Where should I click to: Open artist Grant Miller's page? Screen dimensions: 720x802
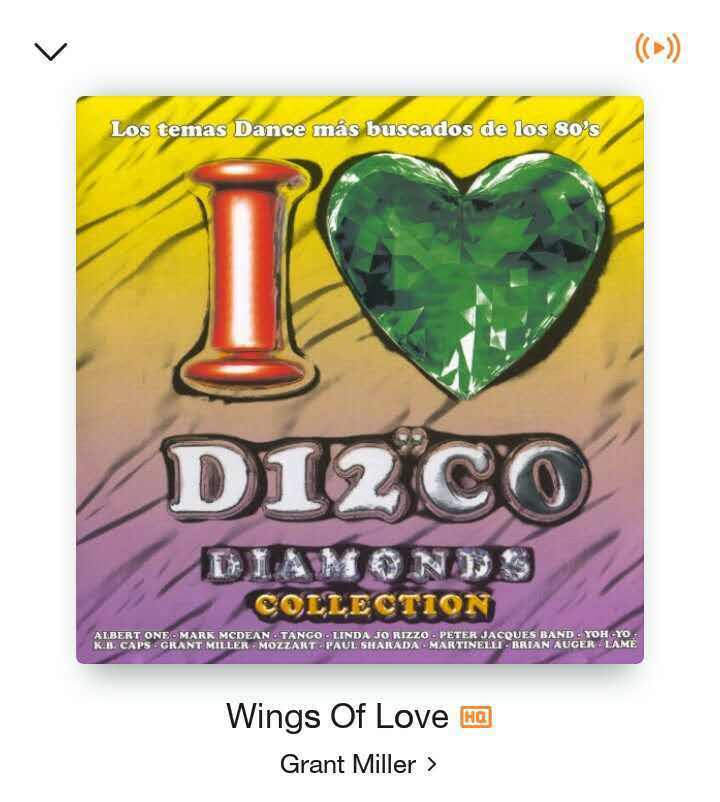(x=358, y=765)
